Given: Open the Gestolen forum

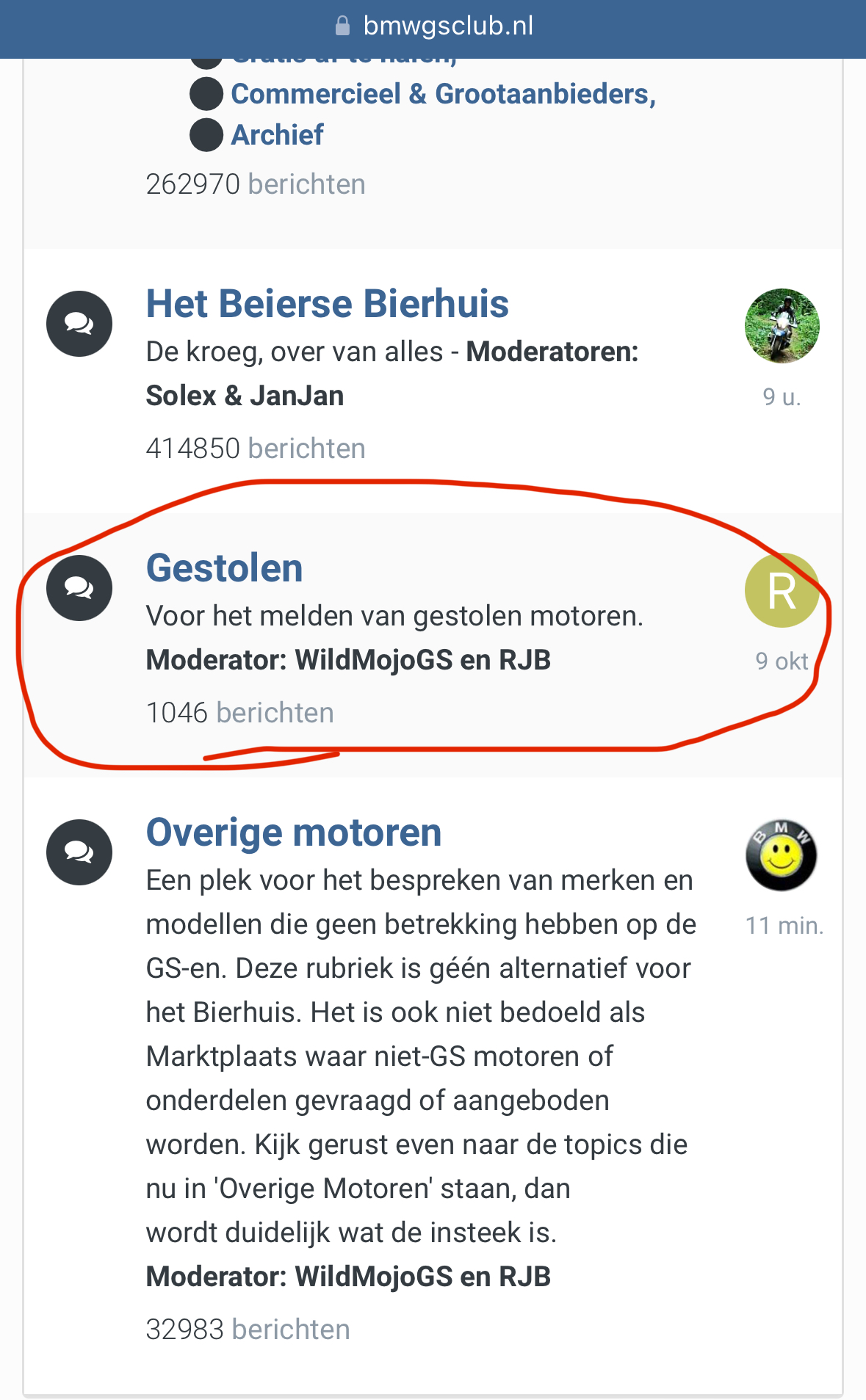Looking at the screenshot, I should pos(224,568).
